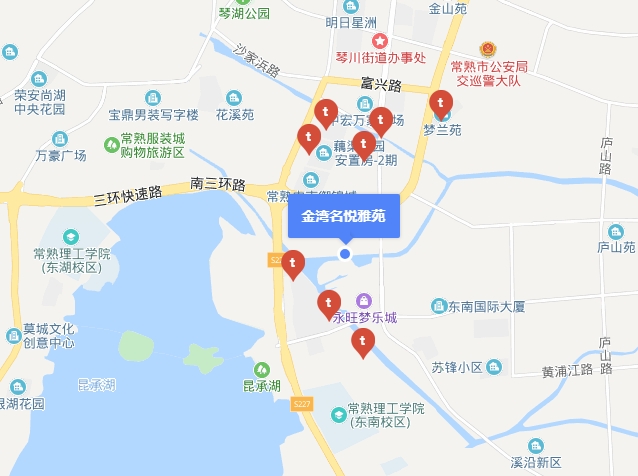Select the red pin south of 永旺梦乐城
The width and height of the screenshot is (638, 476).
point(363,342)
